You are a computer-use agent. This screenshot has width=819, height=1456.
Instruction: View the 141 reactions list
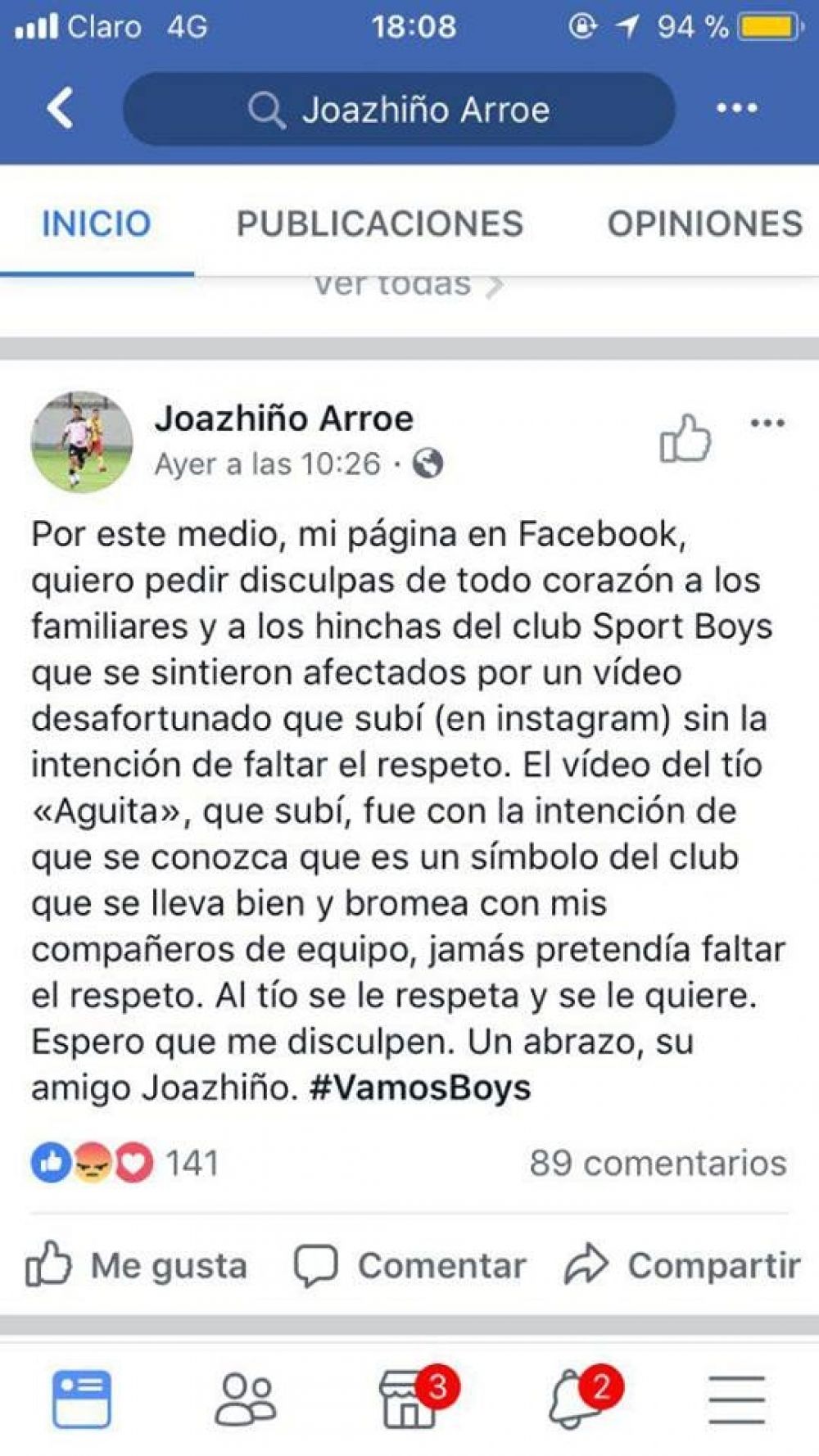coord(124,1163)
